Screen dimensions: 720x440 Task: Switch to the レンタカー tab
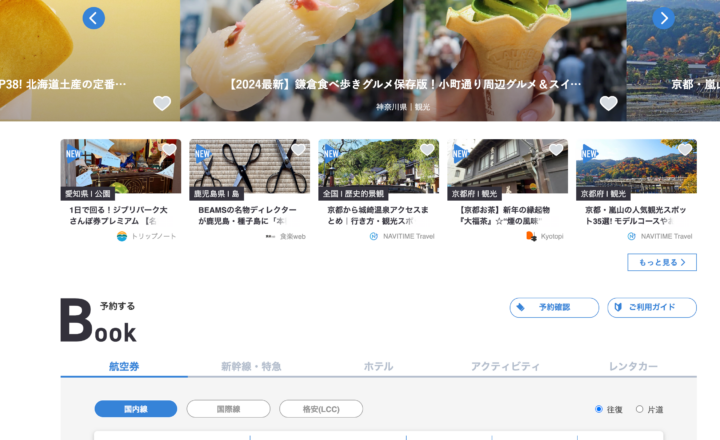click(x=633, y=367)
